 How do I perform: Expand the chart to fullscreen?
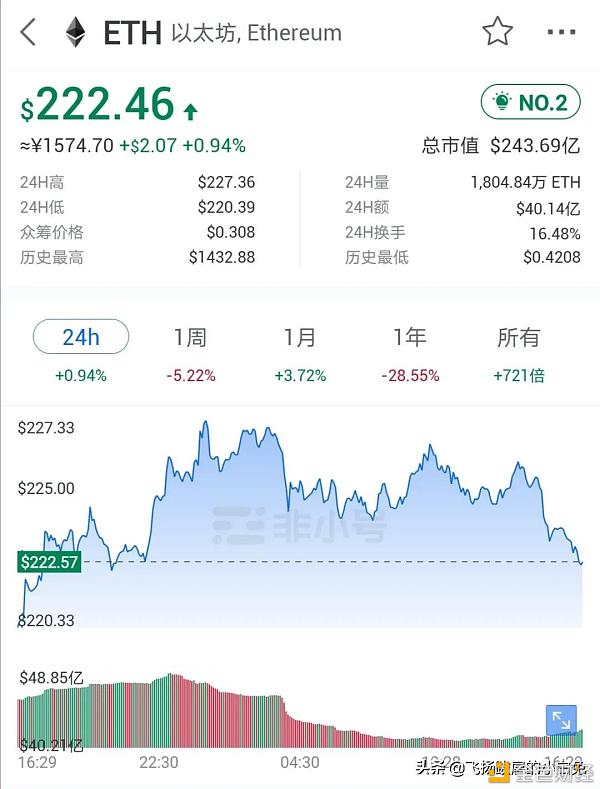point(561,721)
